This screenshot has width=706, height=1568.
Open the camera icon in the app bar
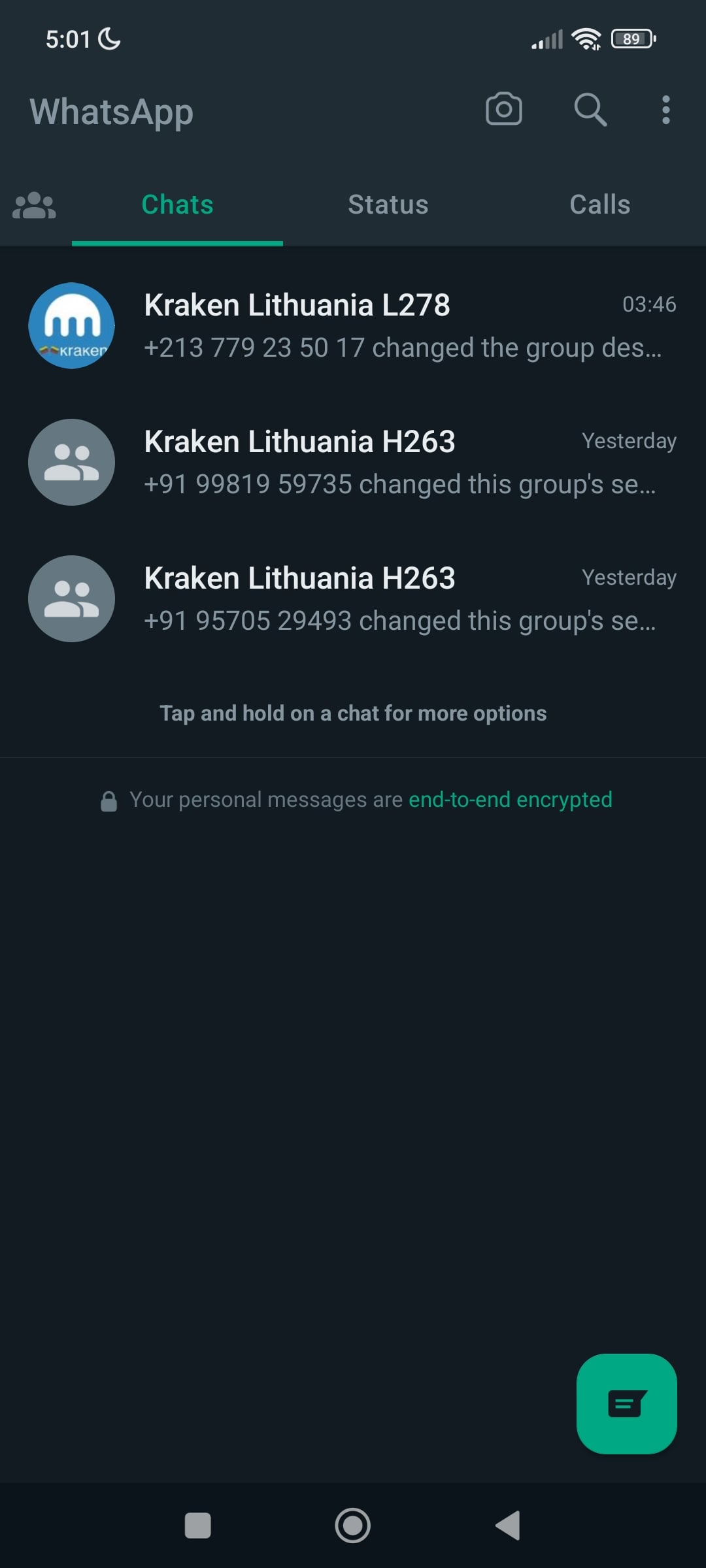click(x=503, y=109)
